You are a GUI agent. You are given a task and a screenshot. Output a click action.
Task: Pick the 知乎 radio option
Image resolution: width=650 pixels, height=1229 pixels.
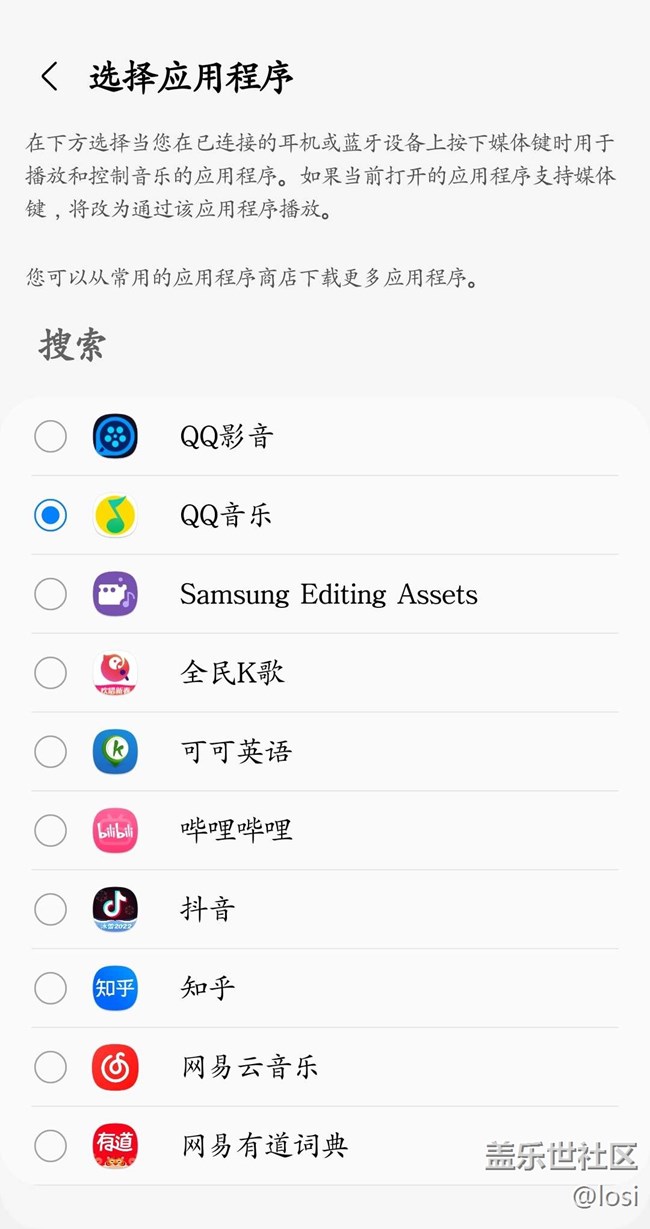click(x=50, y=988)
